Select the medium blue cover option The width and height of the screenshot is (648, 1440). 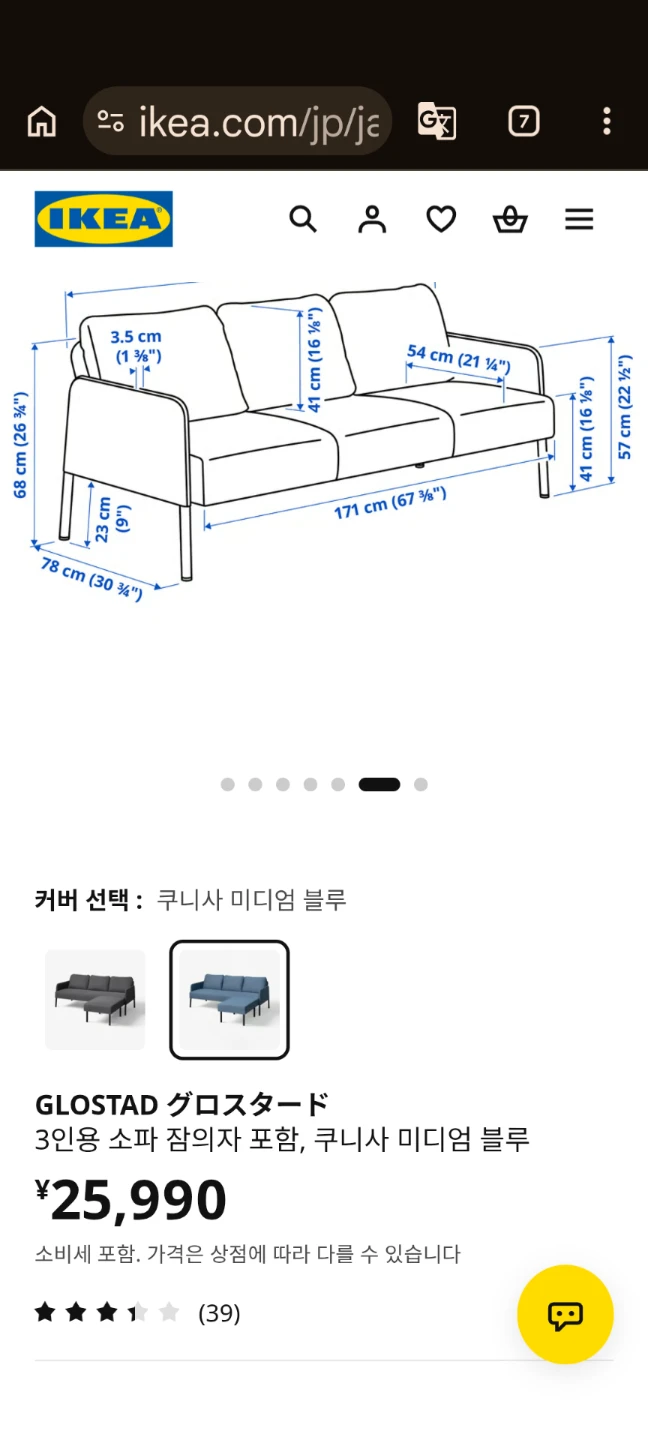pyautogui.click(x=230, y=1000)
